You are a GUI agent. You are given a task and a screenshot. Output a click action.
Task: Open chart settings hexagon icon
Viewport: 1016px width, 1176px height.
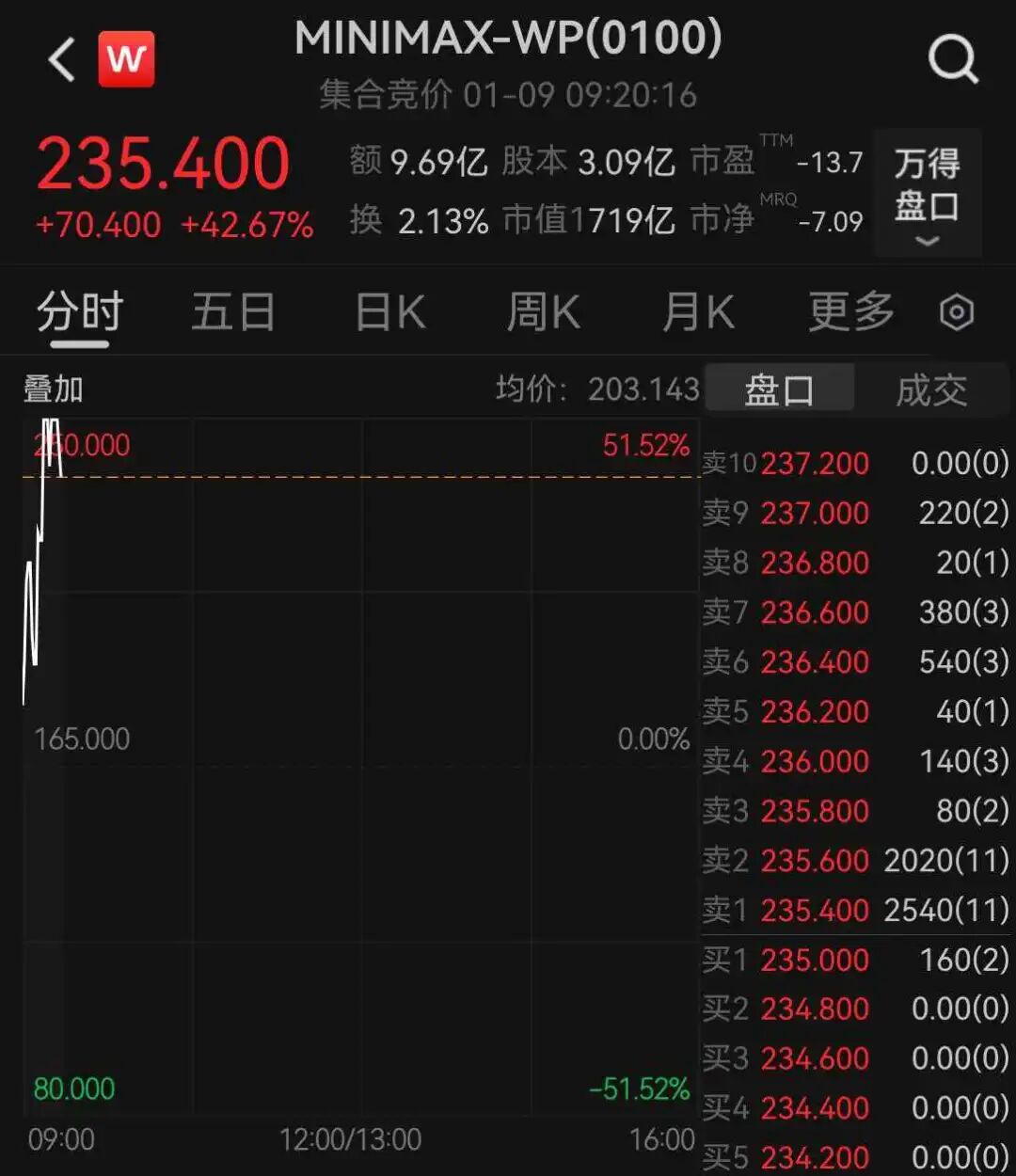coord(957,312)
